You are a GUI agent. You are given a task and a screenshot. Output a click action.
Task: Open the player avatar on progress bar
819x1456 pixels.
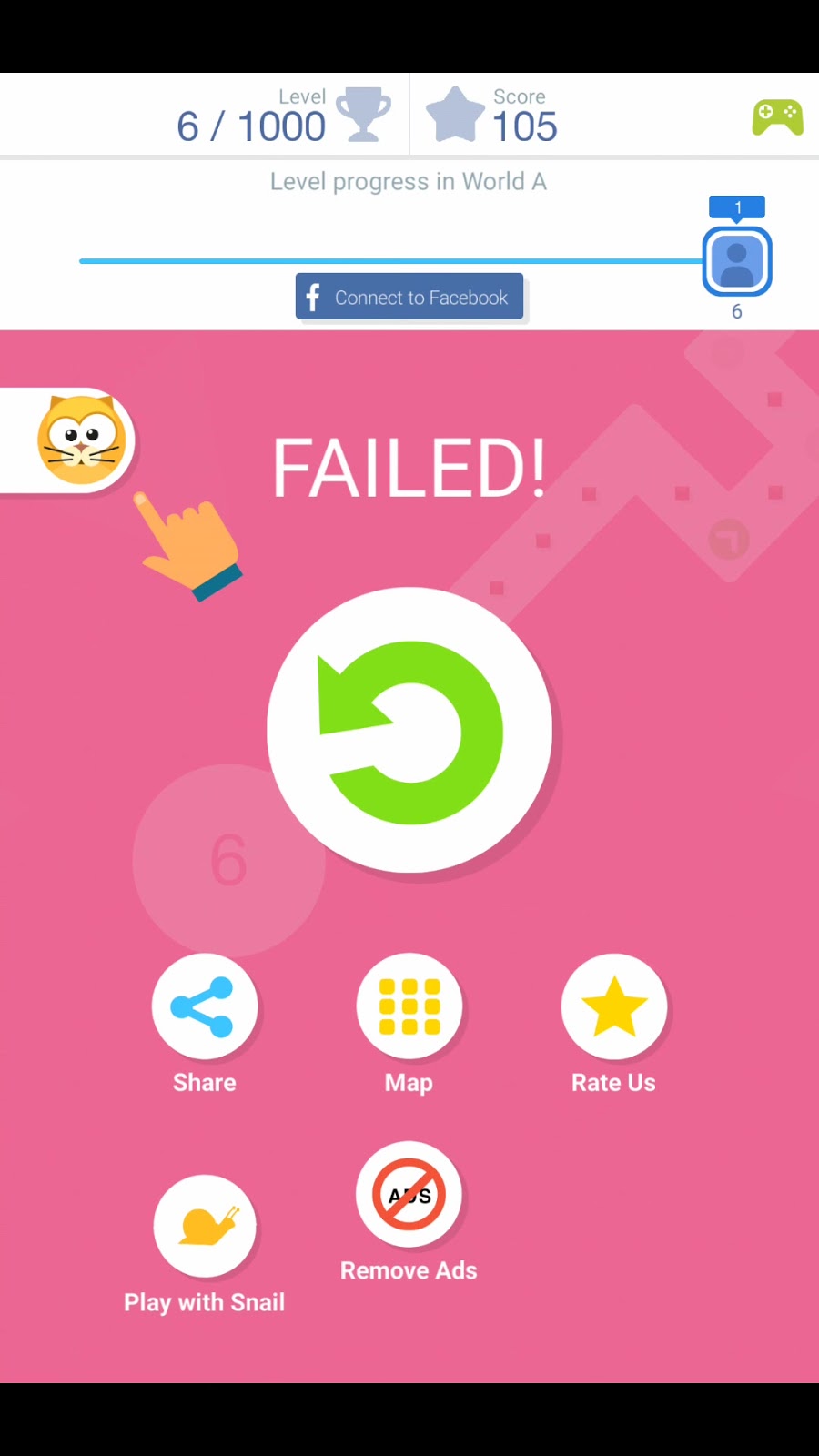pos(737,261)
